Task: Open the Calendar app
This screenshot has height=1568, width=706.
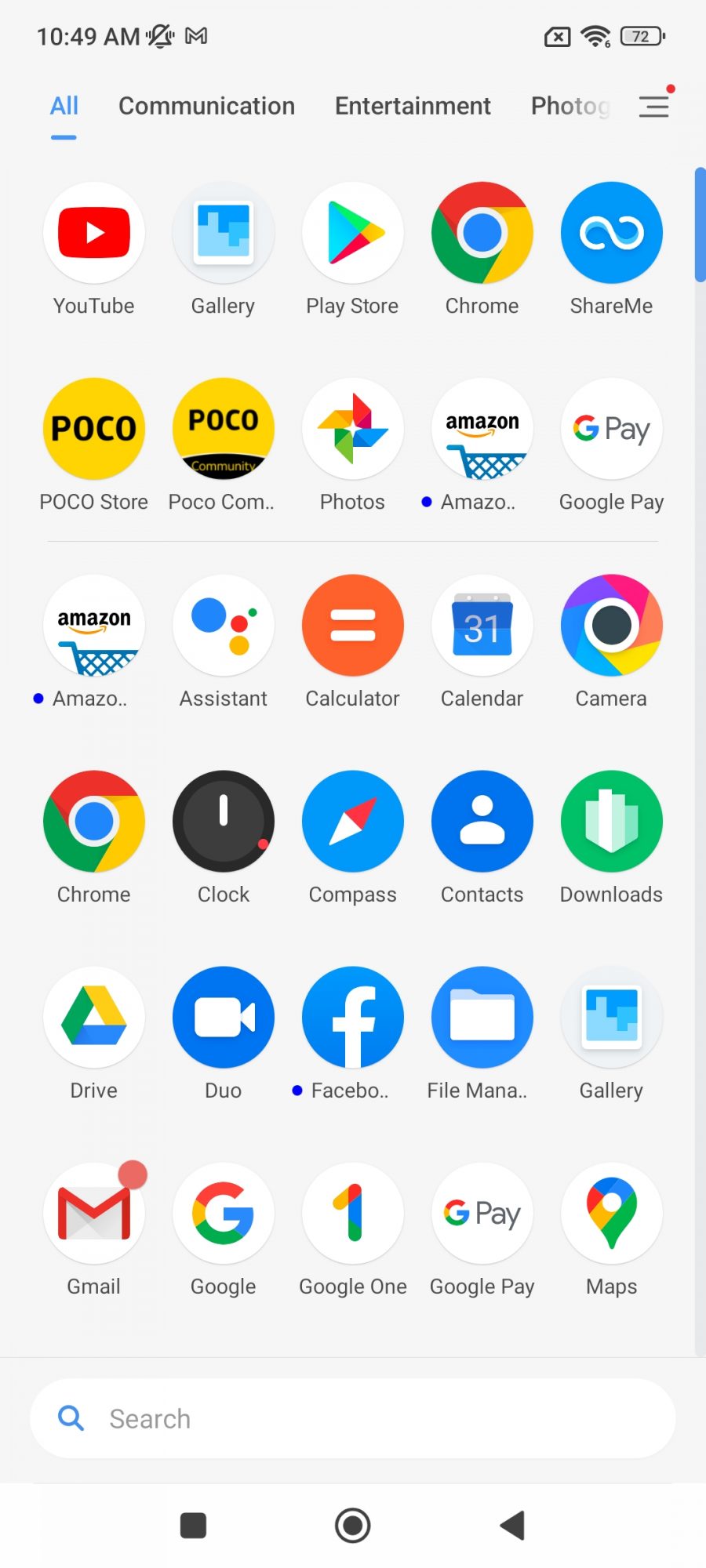Action: click(482, 626)
